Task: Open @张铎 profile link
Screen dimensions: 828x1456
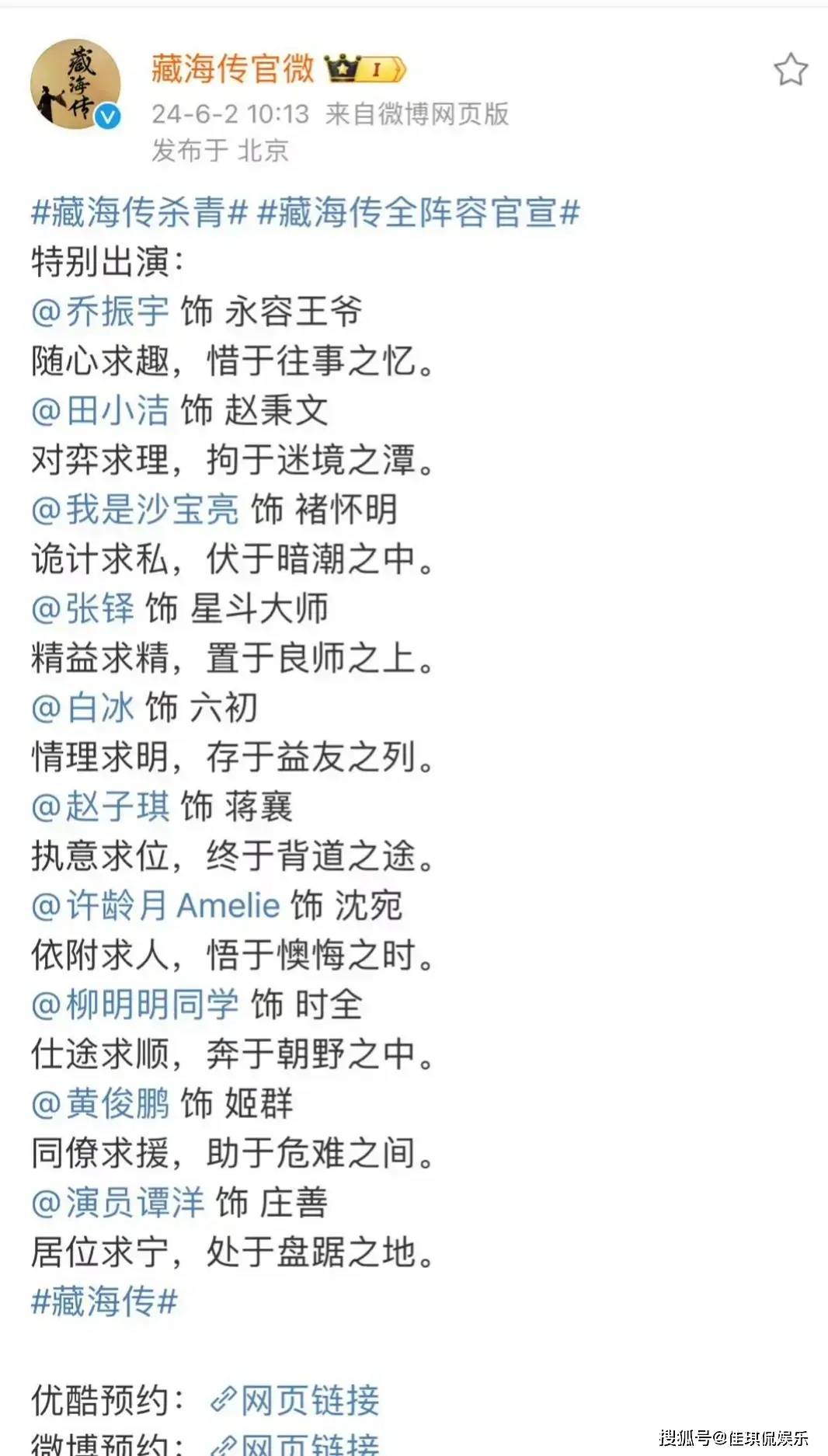Action: pos(83,608)
